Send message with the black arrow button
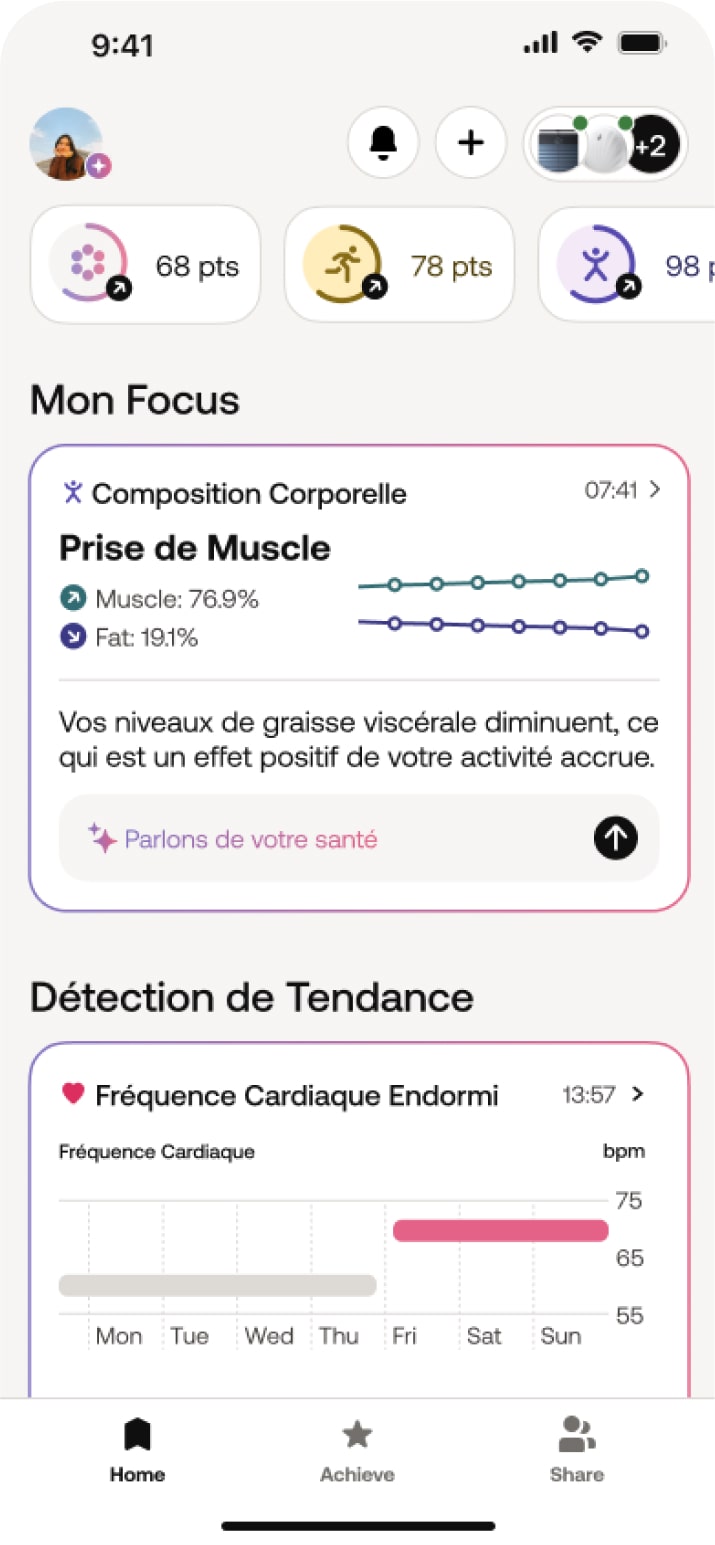Screen dimensions: 715x1545 616,839
